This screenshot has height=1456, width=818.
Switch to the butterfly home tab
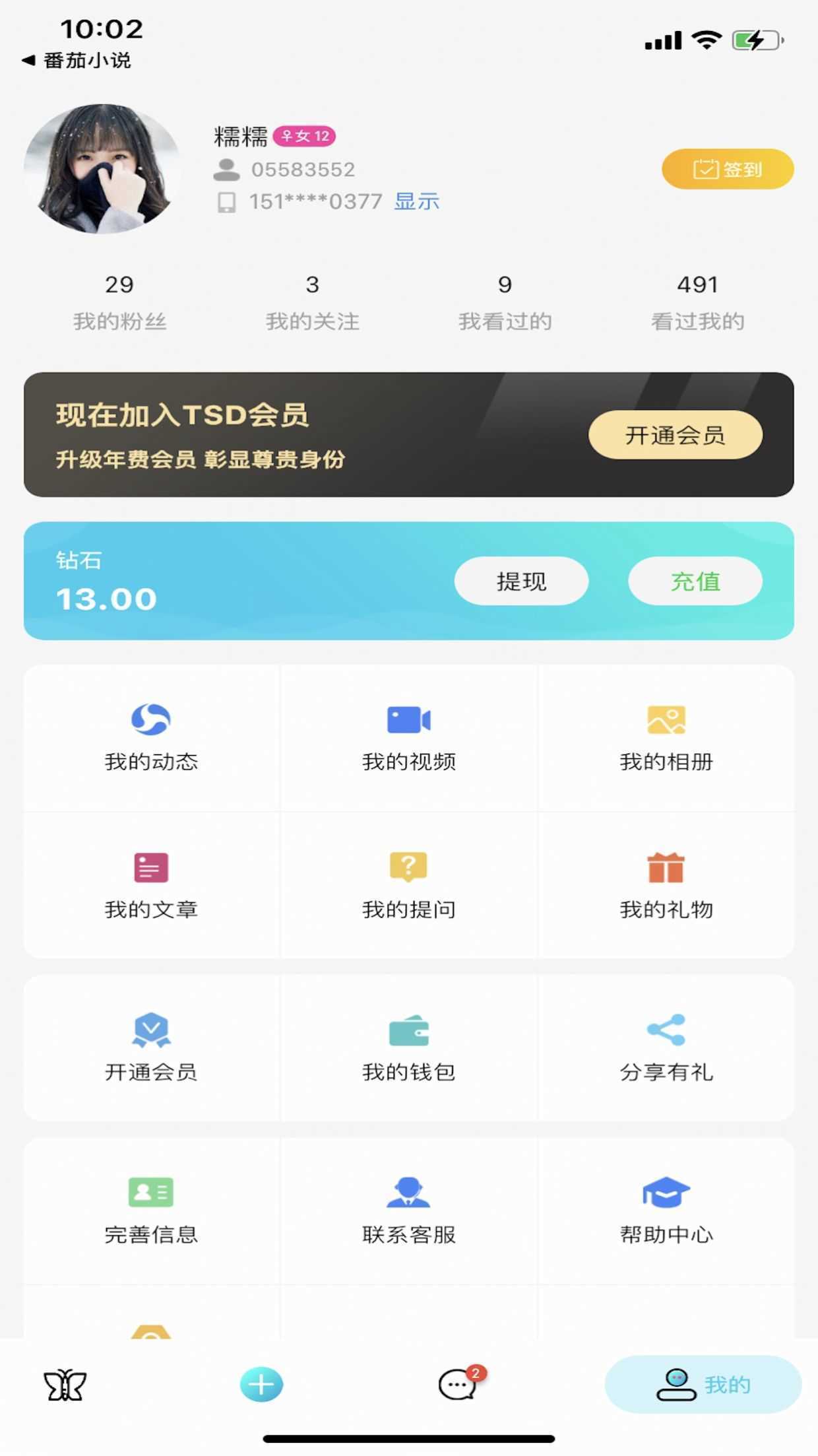65,1384
